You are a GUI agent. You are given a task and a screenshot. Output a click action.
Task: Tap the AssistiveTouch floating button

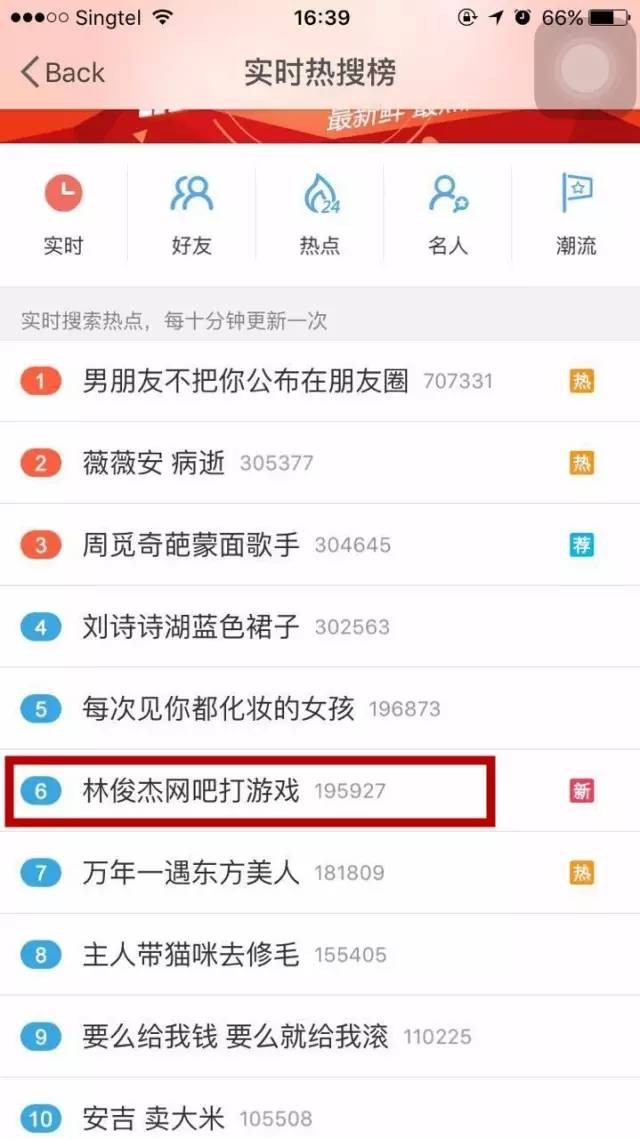point(587,63)
